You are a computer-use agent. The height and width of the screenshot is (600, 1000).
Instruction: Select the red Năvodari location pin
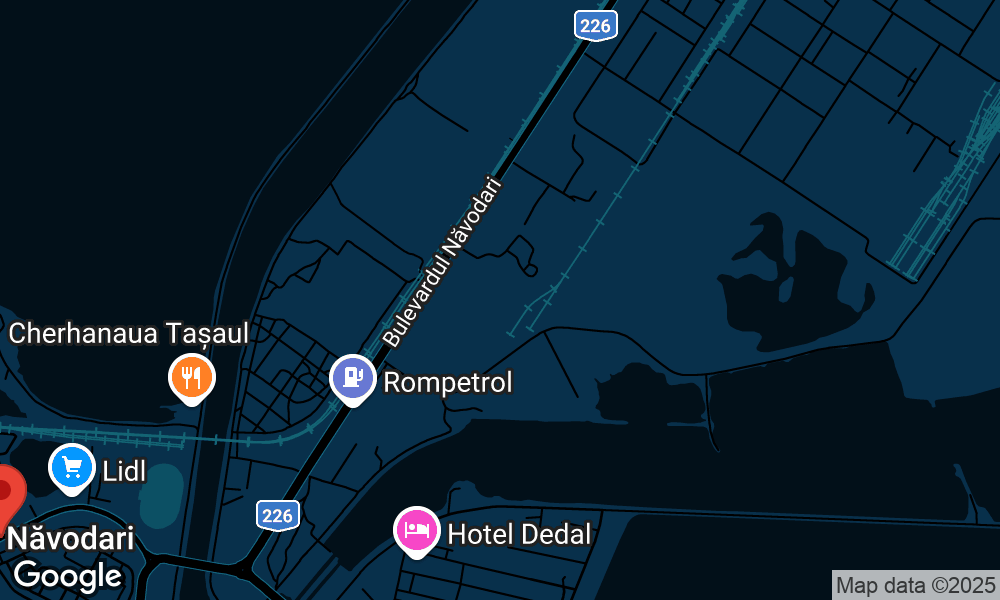(x=6, y=492)
